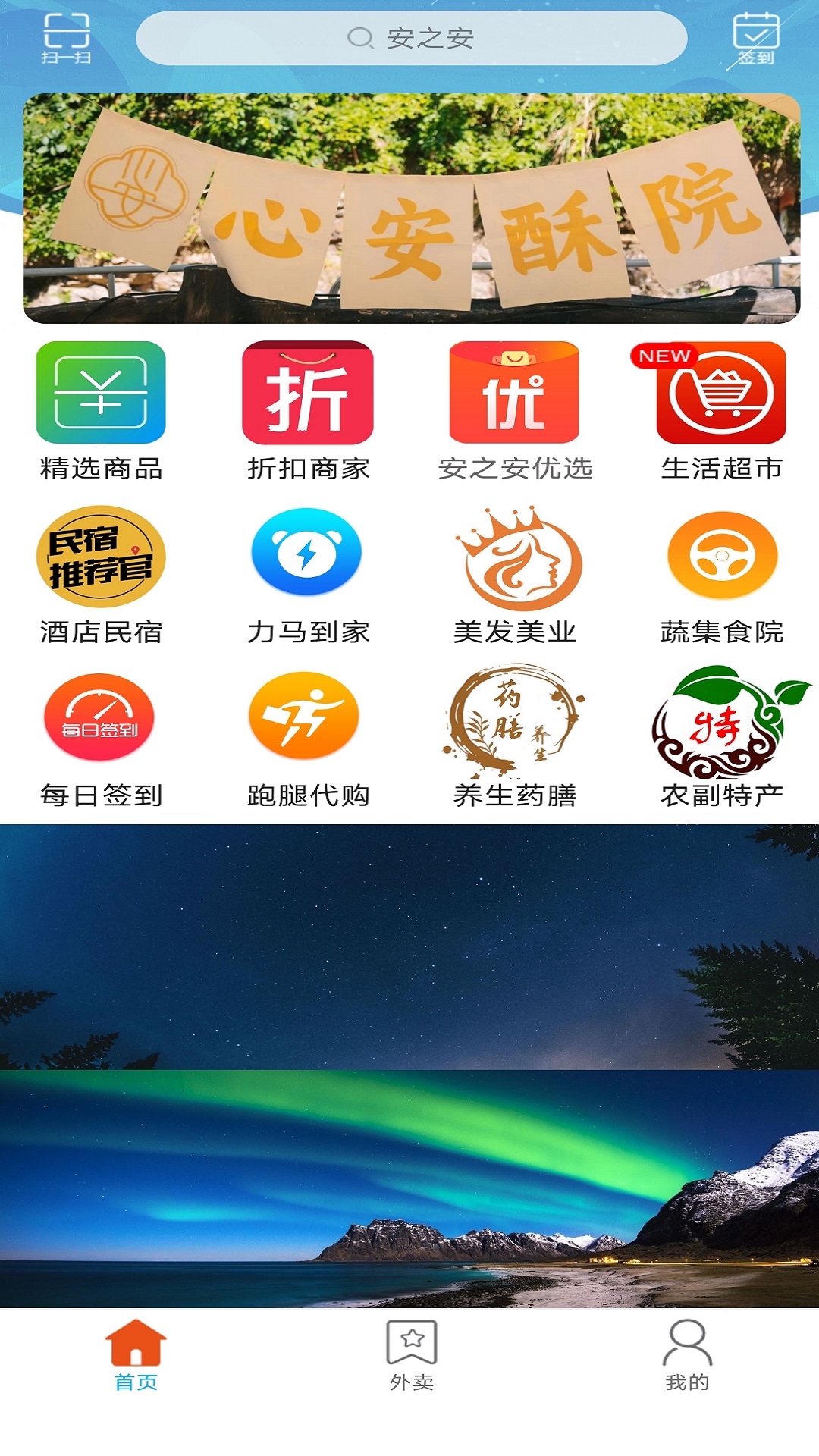Open 养生药膳 category

(515, 739)
